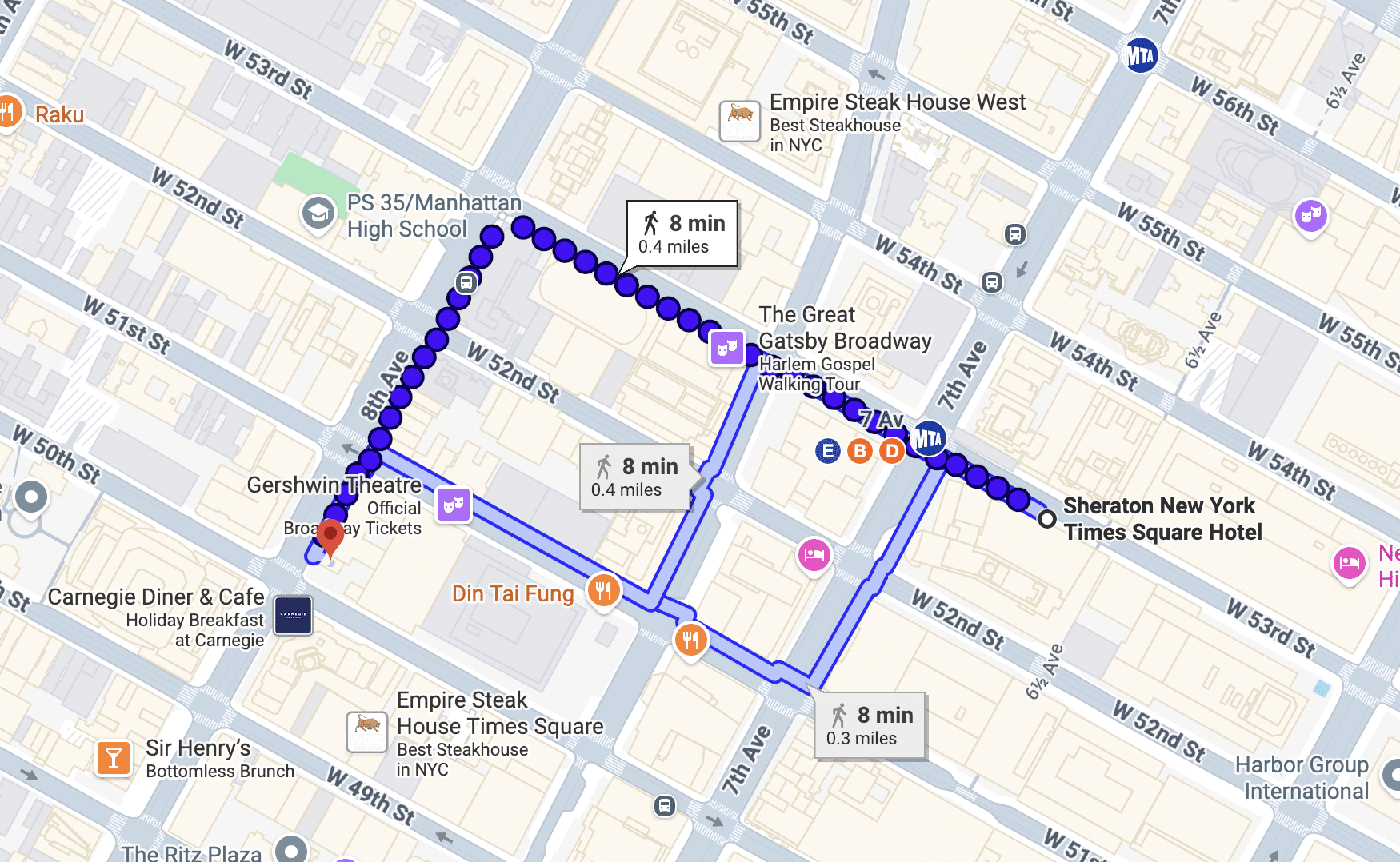Open the Raku restaurant marker
The image size is (1400, 862).
click(8, 113)
